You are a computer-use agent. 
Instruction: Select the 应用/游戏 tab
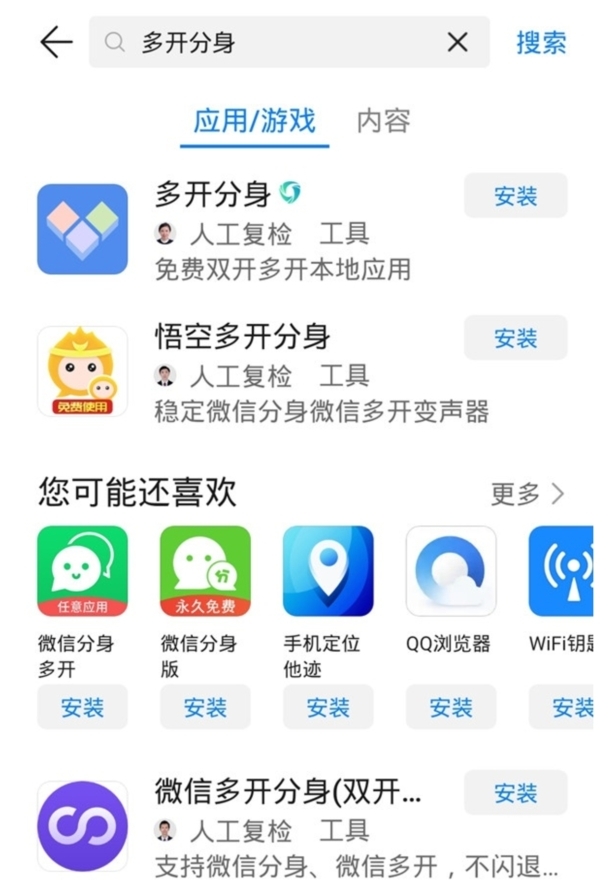255,122
